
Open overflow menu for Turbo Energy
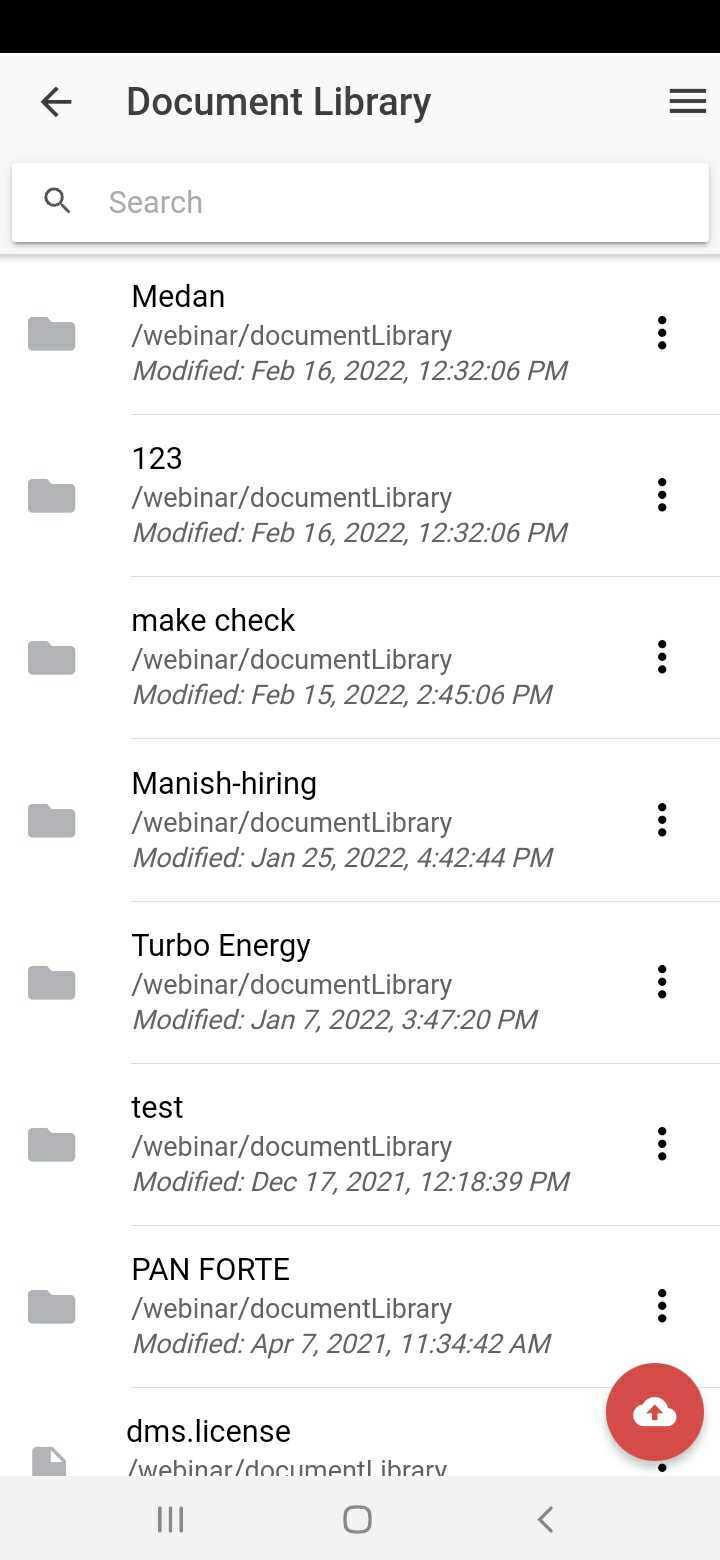pos(661,982)
